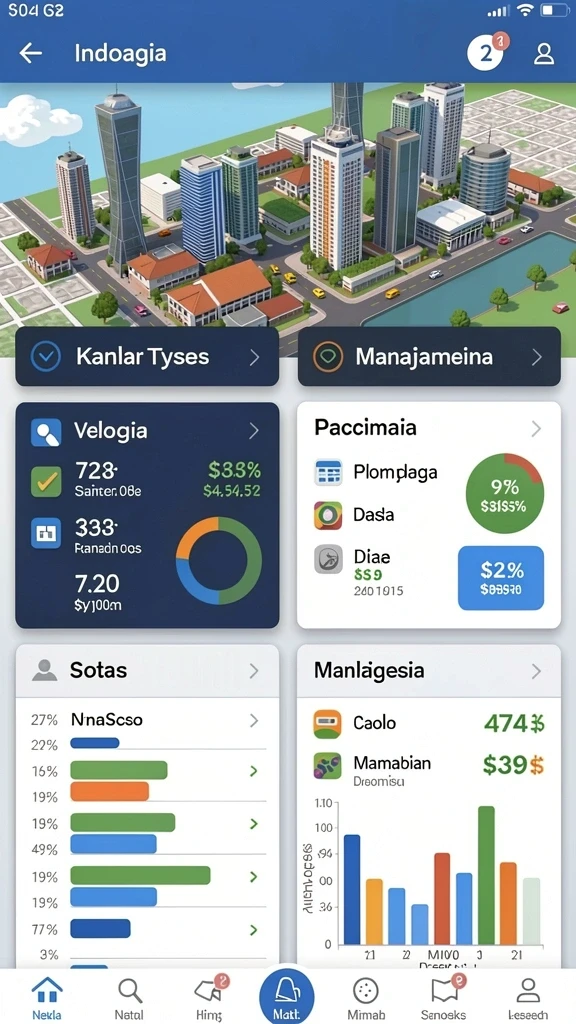Open the Sotas section
This screenshot has width=576, height=1024.
[147, 671]
